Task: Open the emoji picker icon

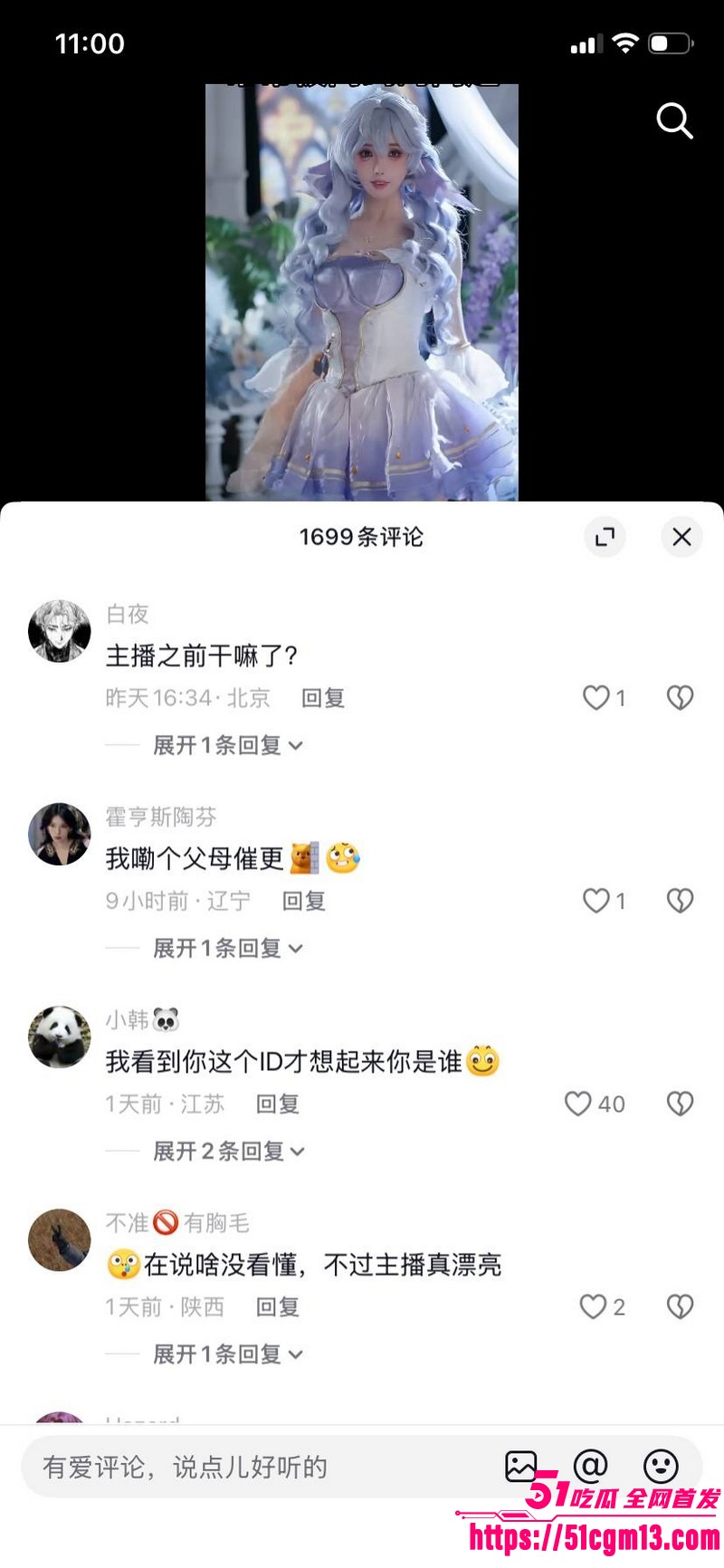Action: tap(660, 1467)
